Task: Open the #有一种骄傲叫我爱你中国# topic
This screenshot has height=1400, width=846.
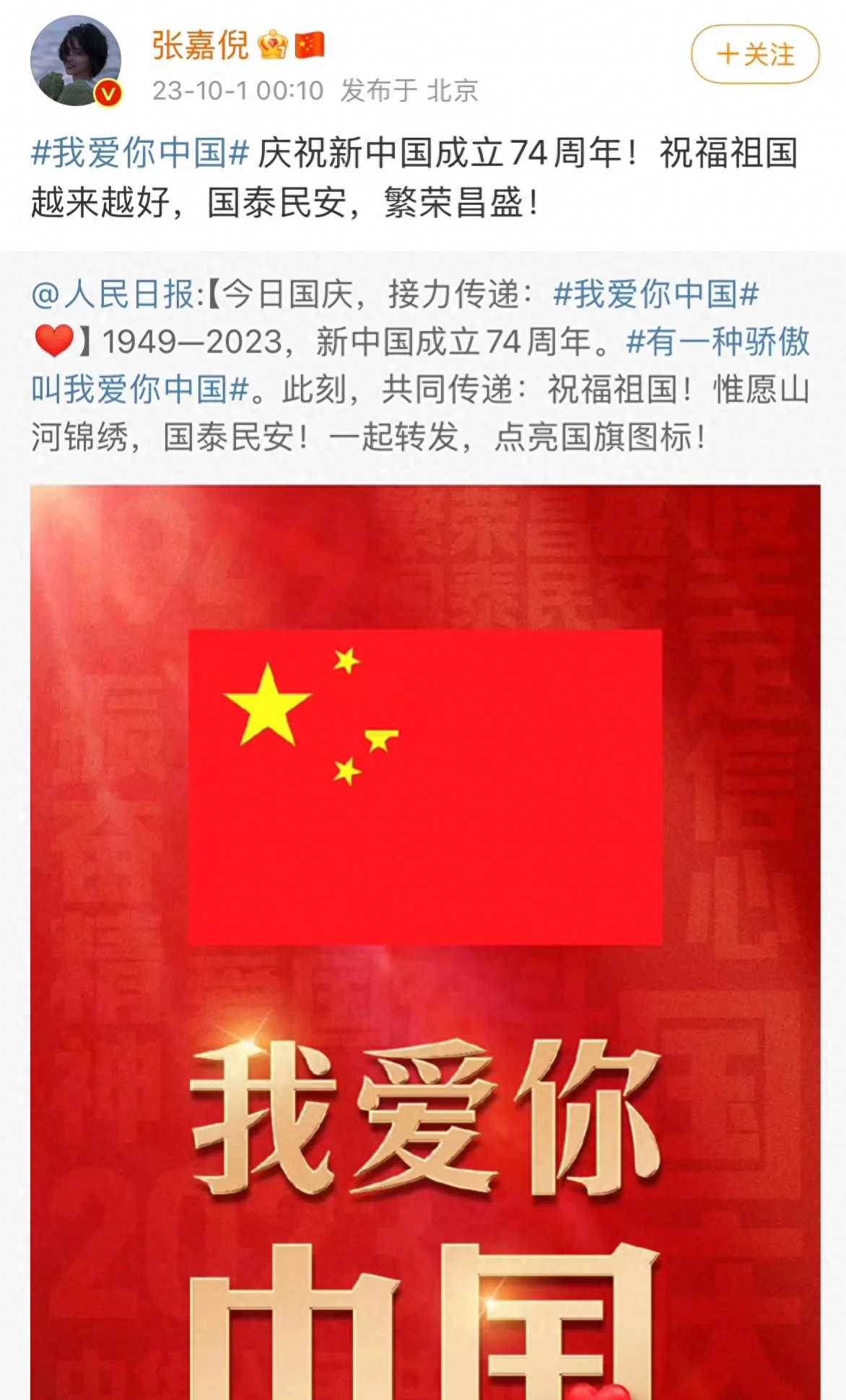Action: (x=718, y=342)
